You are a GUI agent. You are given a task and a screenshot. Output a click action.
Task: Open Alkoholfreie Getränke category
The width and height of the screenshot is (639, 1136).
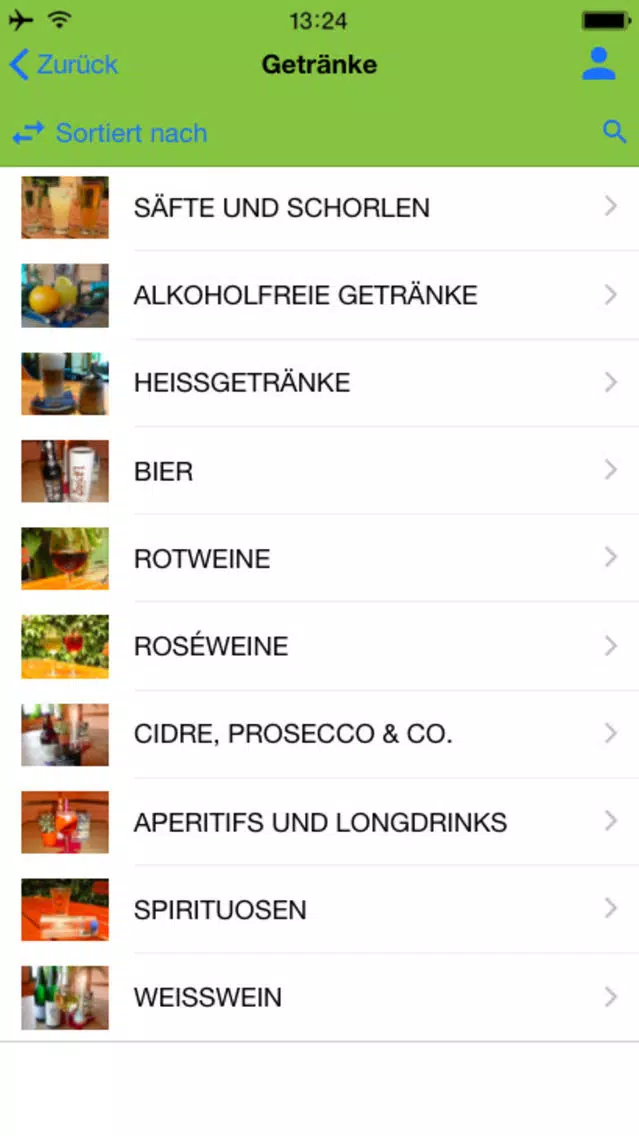[320, 295]
